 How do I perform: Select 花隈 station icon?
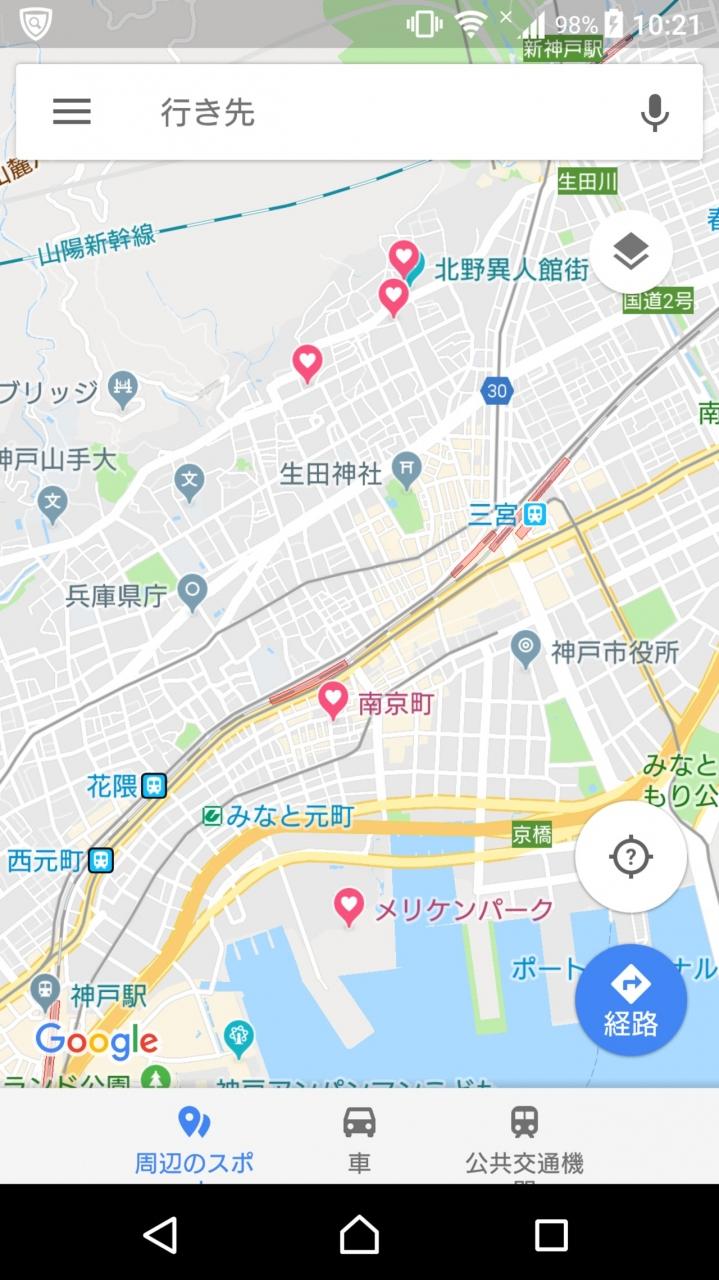(153, 785)
